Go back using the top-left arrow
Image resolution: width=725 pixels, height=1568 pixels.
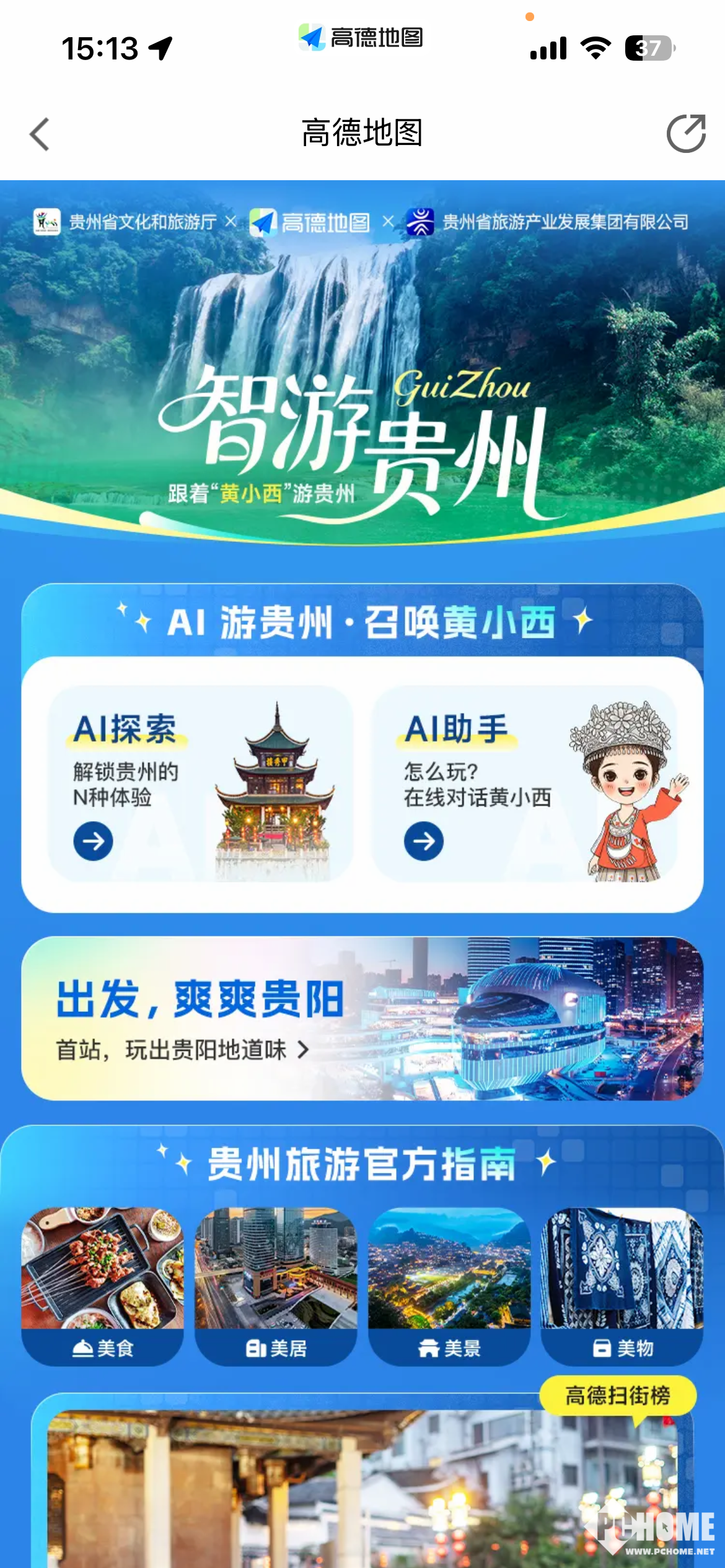(x=40, y=134)
